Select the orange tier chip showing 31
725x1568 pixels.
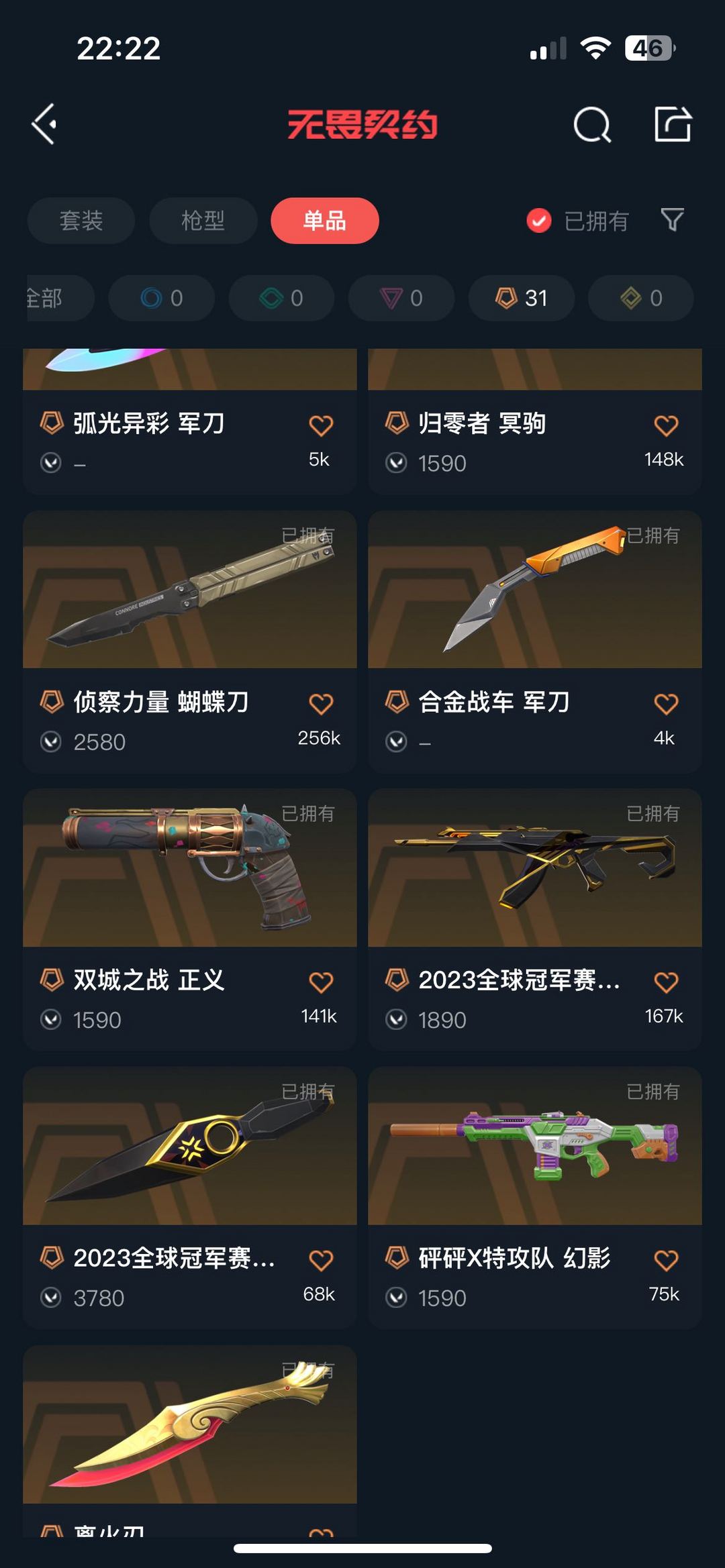(x=521, y=298)
